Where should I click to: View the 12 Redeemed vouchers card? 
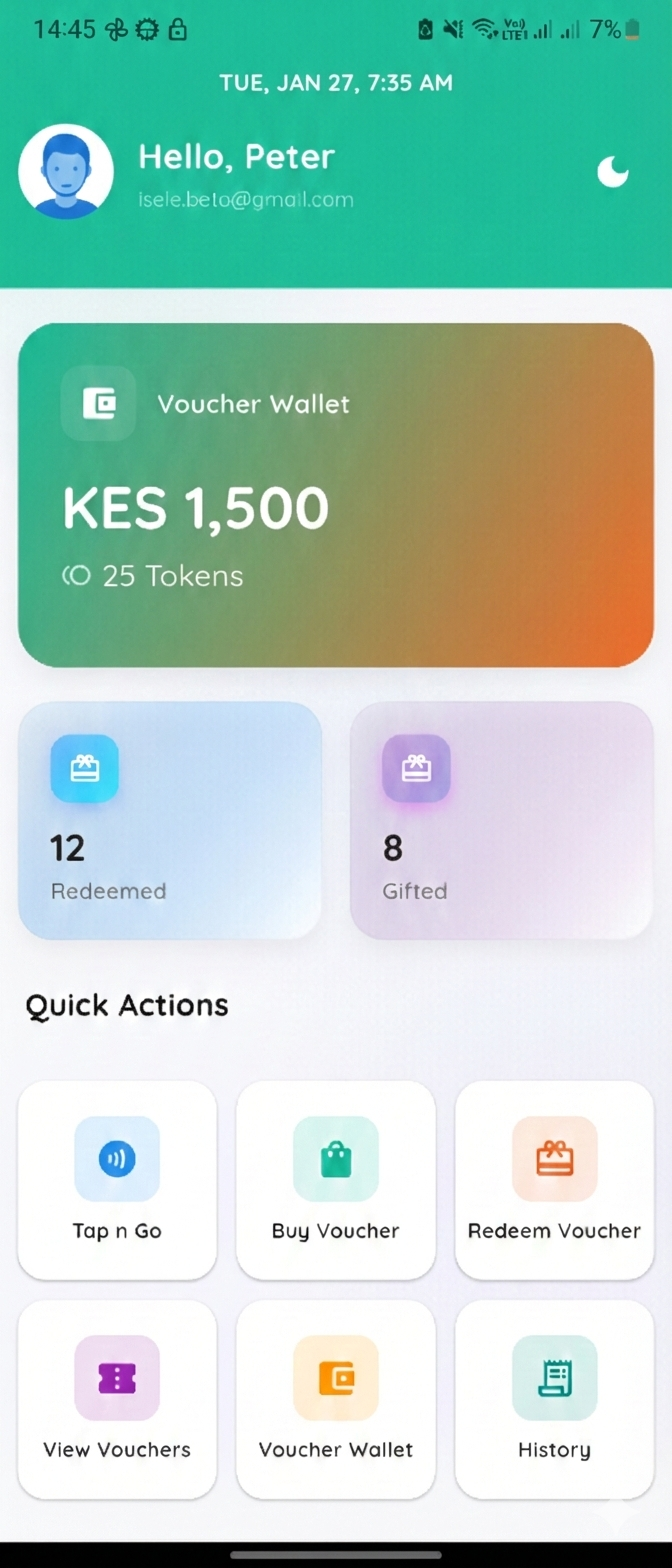[x=170, y=820]
